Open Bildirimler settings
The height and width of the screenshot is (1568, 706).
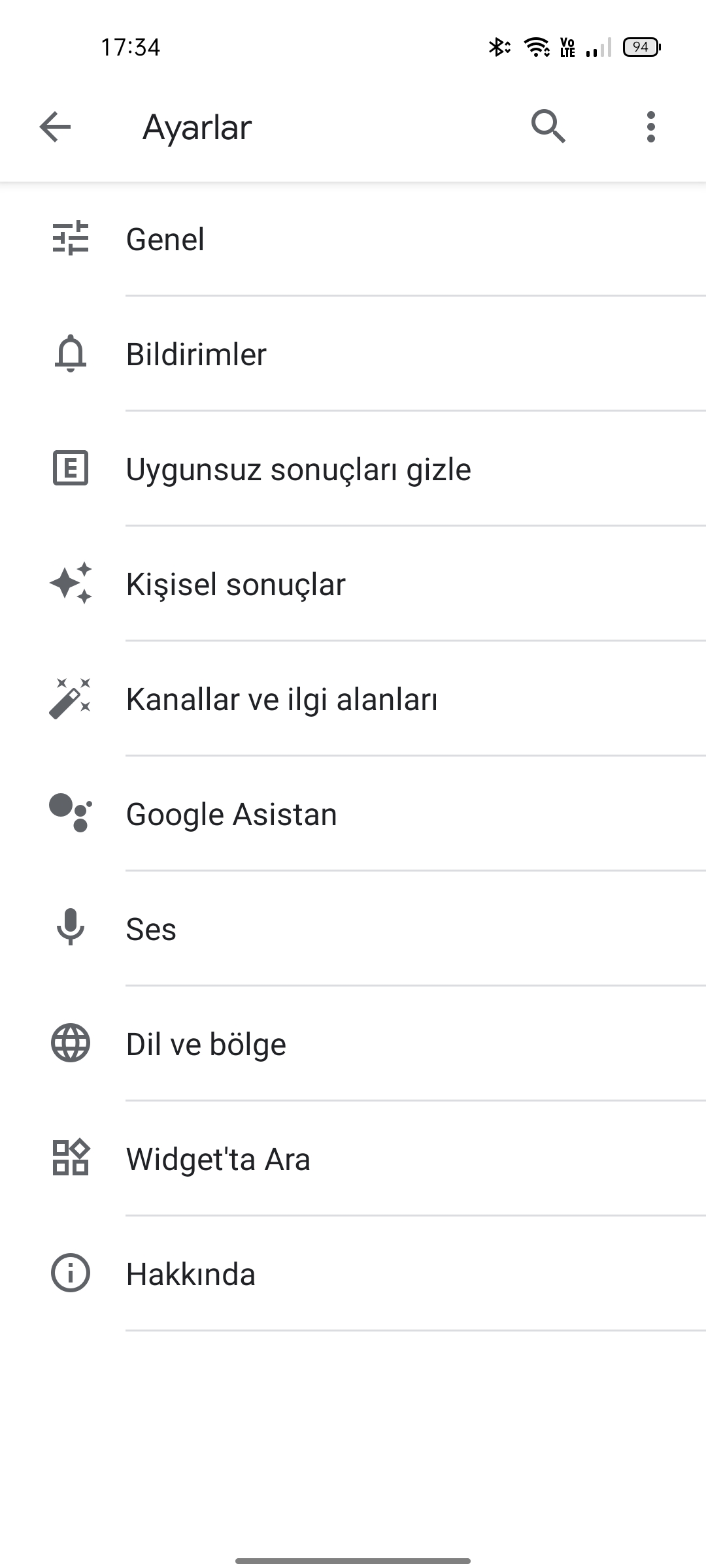pyautogui.click(x=353, y=354)
